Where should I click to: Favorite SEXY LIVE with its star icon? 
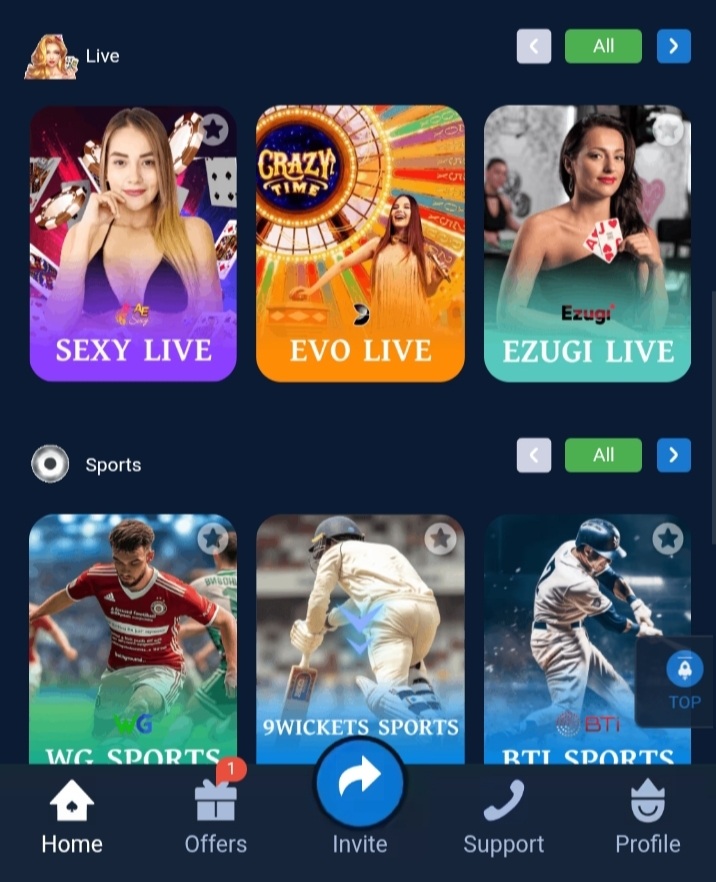click(213, 130)
